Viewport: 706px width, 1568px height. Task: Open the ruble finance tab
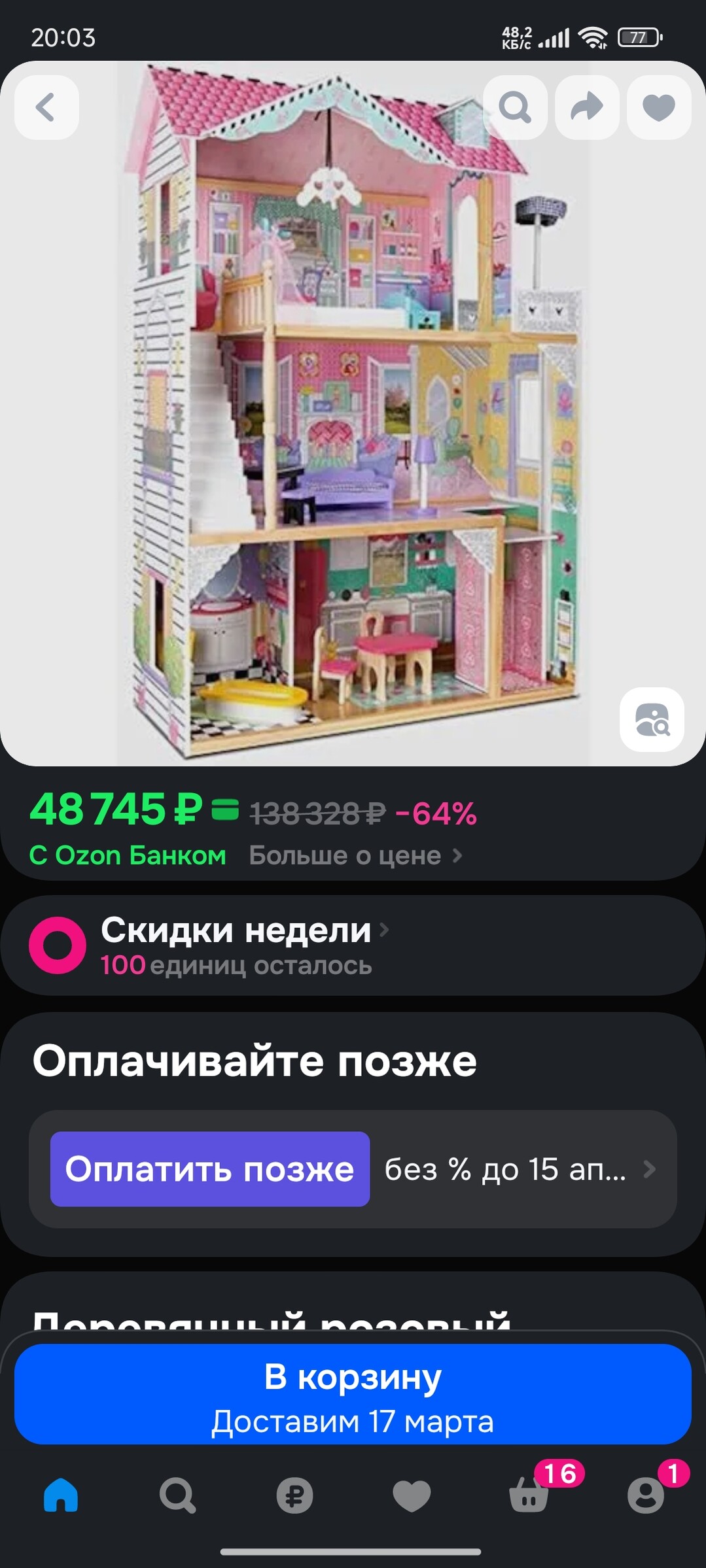tap(294, 1495)
